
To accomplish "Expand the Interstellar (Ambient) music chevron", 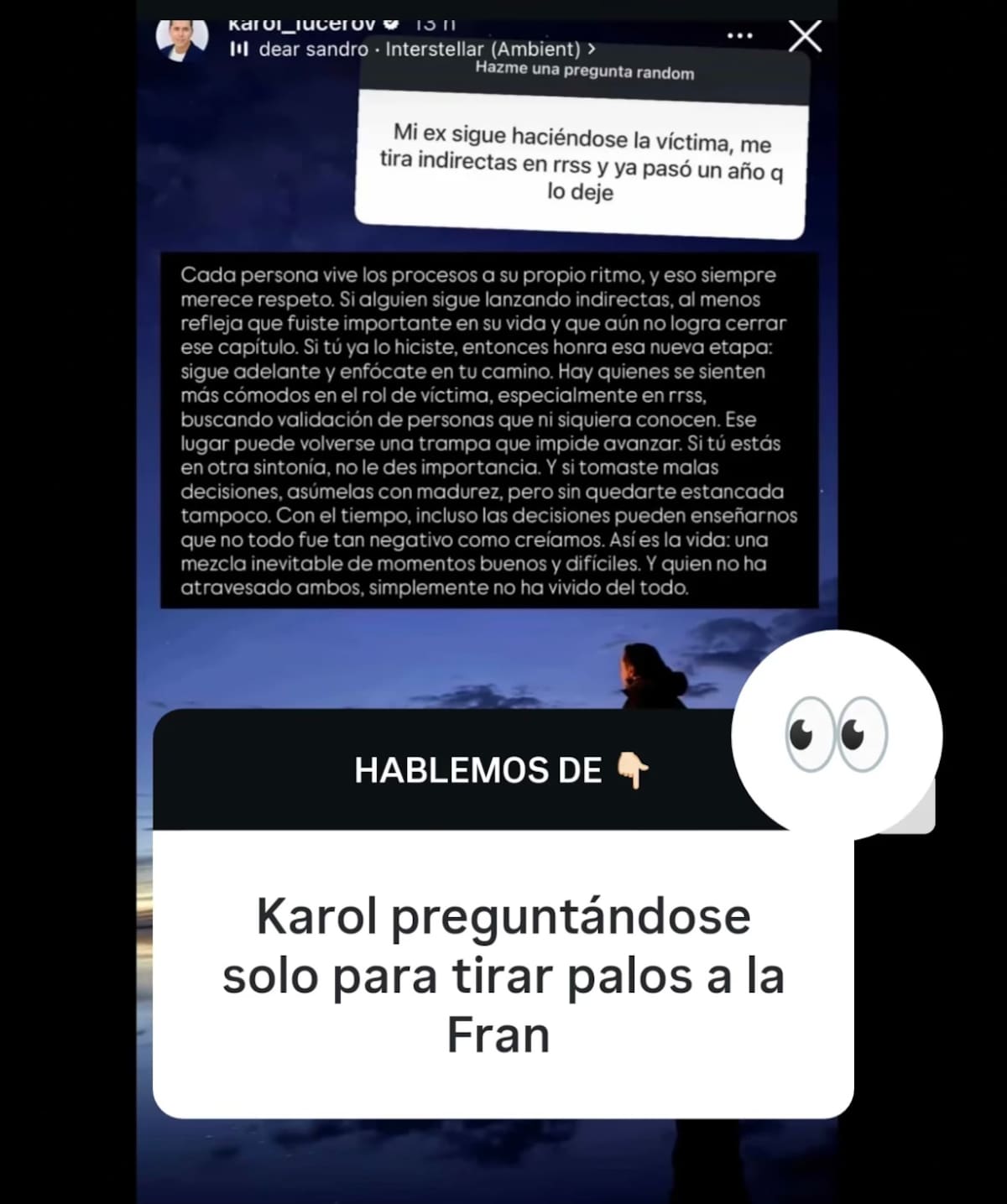I will click(x=590, y=48).
